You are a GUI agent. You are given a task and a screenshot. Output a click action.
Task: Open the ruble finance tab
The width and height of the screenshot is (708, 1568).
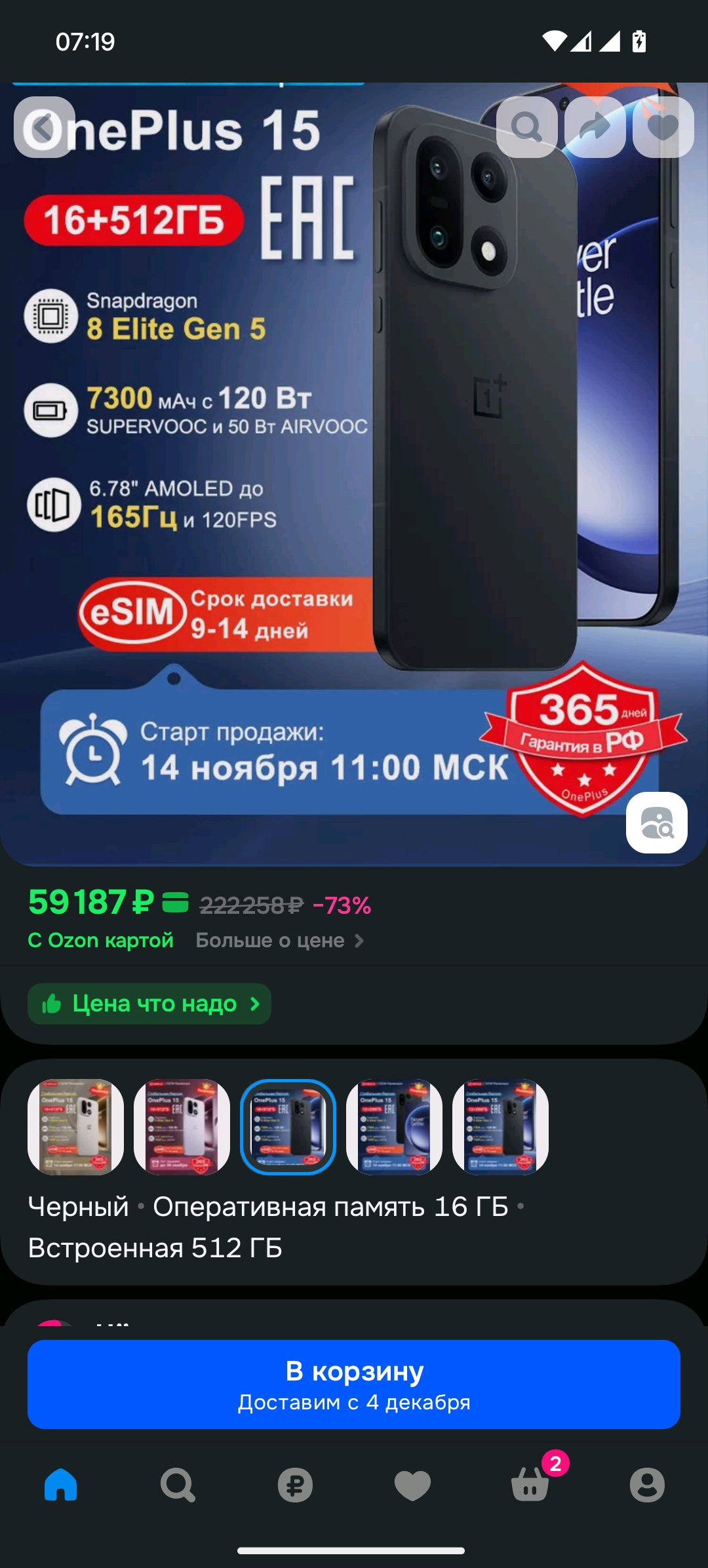pos(295,1485)
